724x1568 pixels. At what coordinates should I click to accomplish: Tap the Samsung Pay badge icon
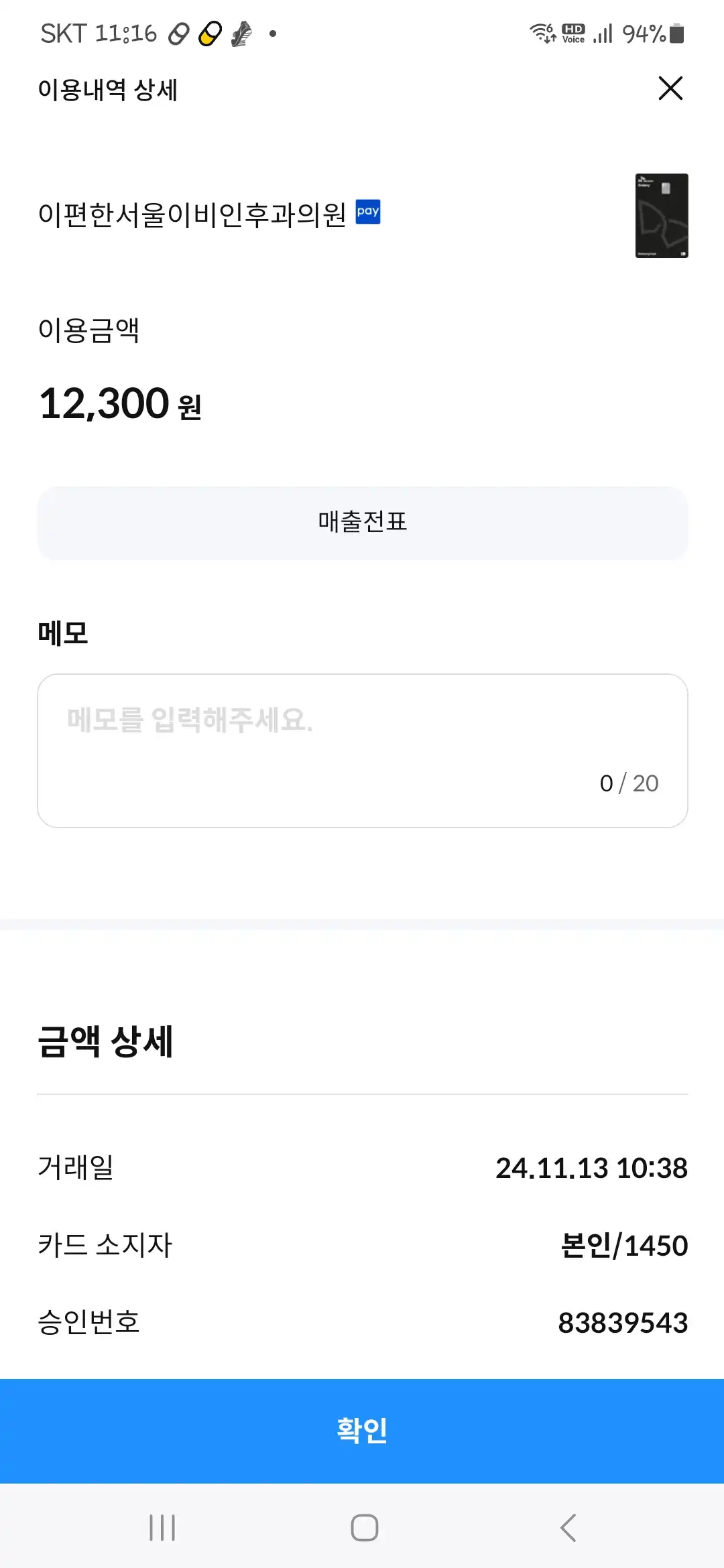pyautogui.click(x=367, y=211)
